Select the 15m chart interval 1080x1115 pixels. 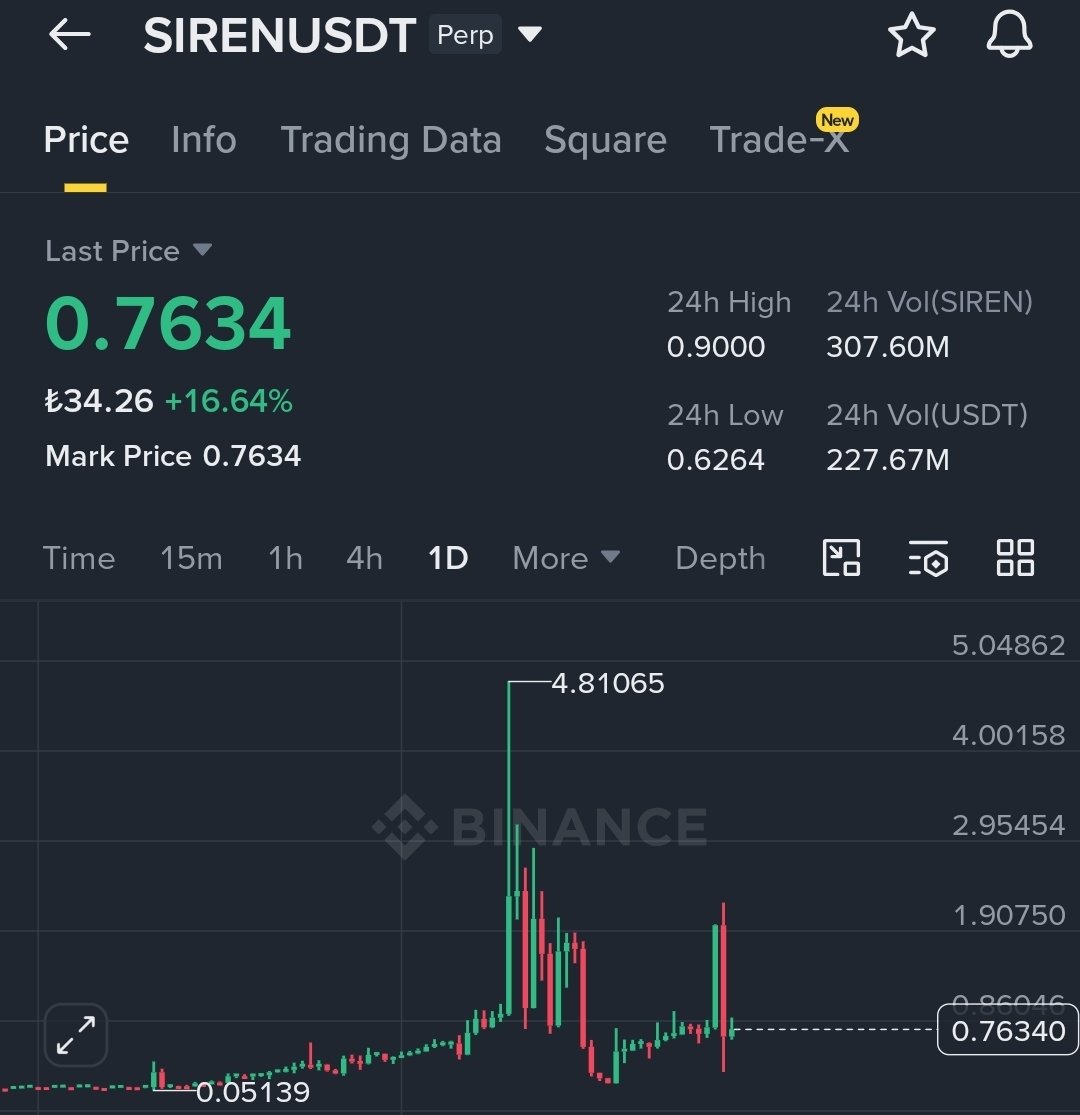pyautogui.click(x=191, y=558)
